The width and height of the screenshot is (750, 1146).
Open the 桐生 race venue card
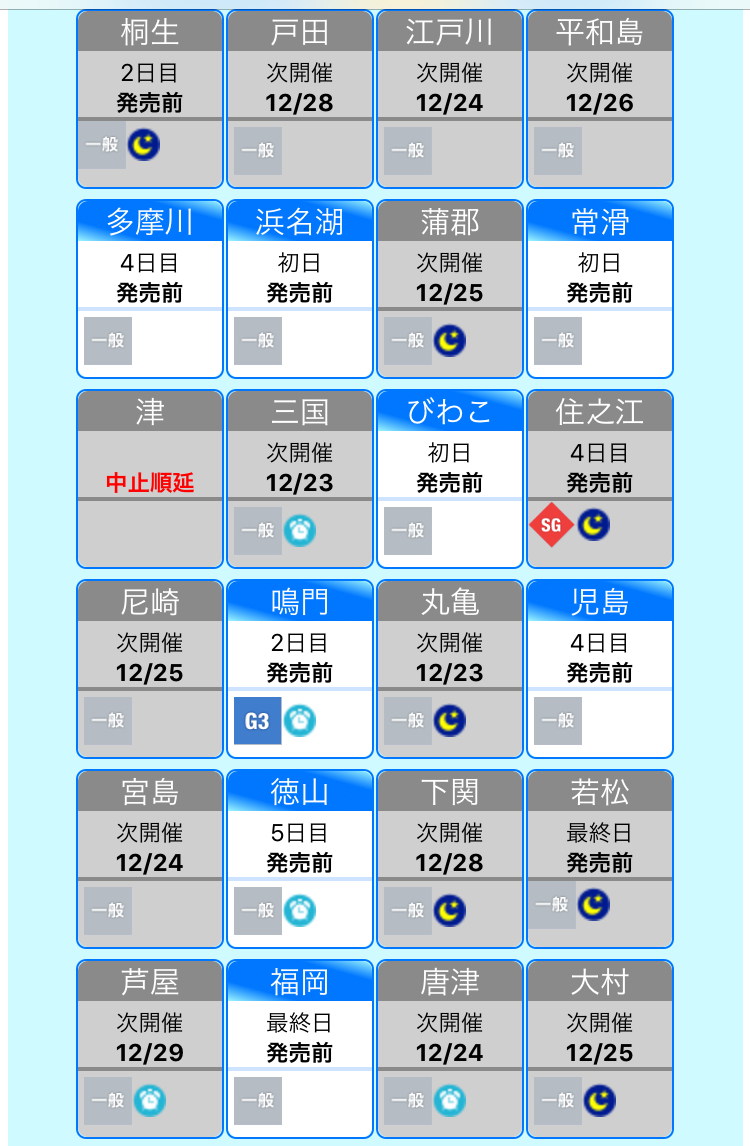[150, 98]
